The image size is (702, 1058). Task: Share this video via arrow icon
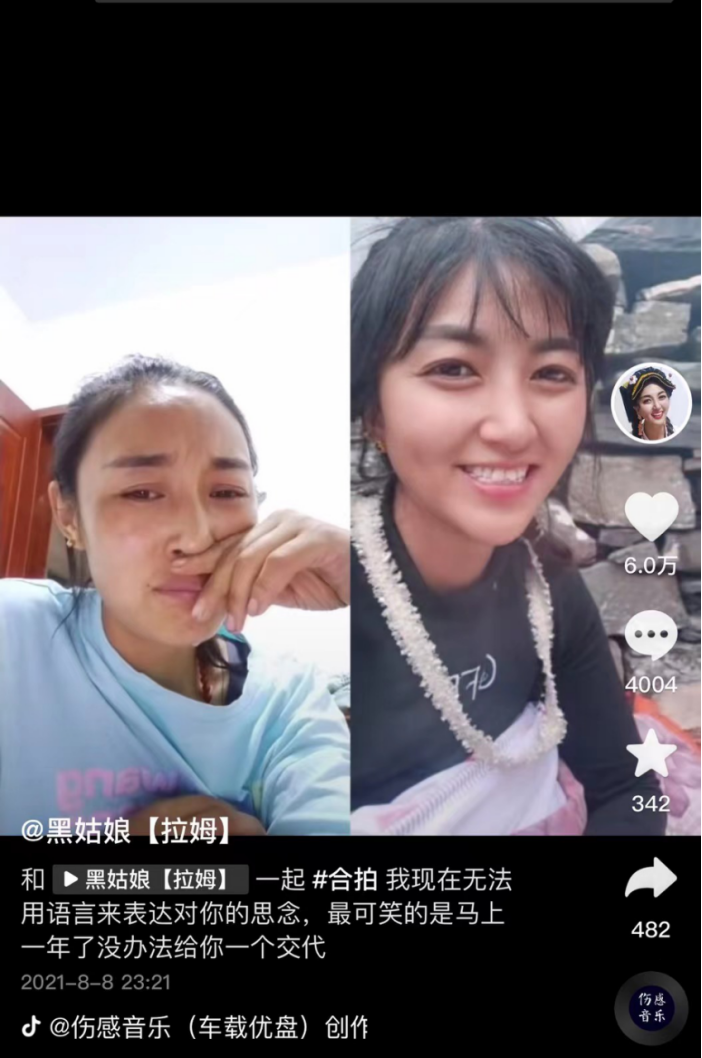[x=651, y=878]
